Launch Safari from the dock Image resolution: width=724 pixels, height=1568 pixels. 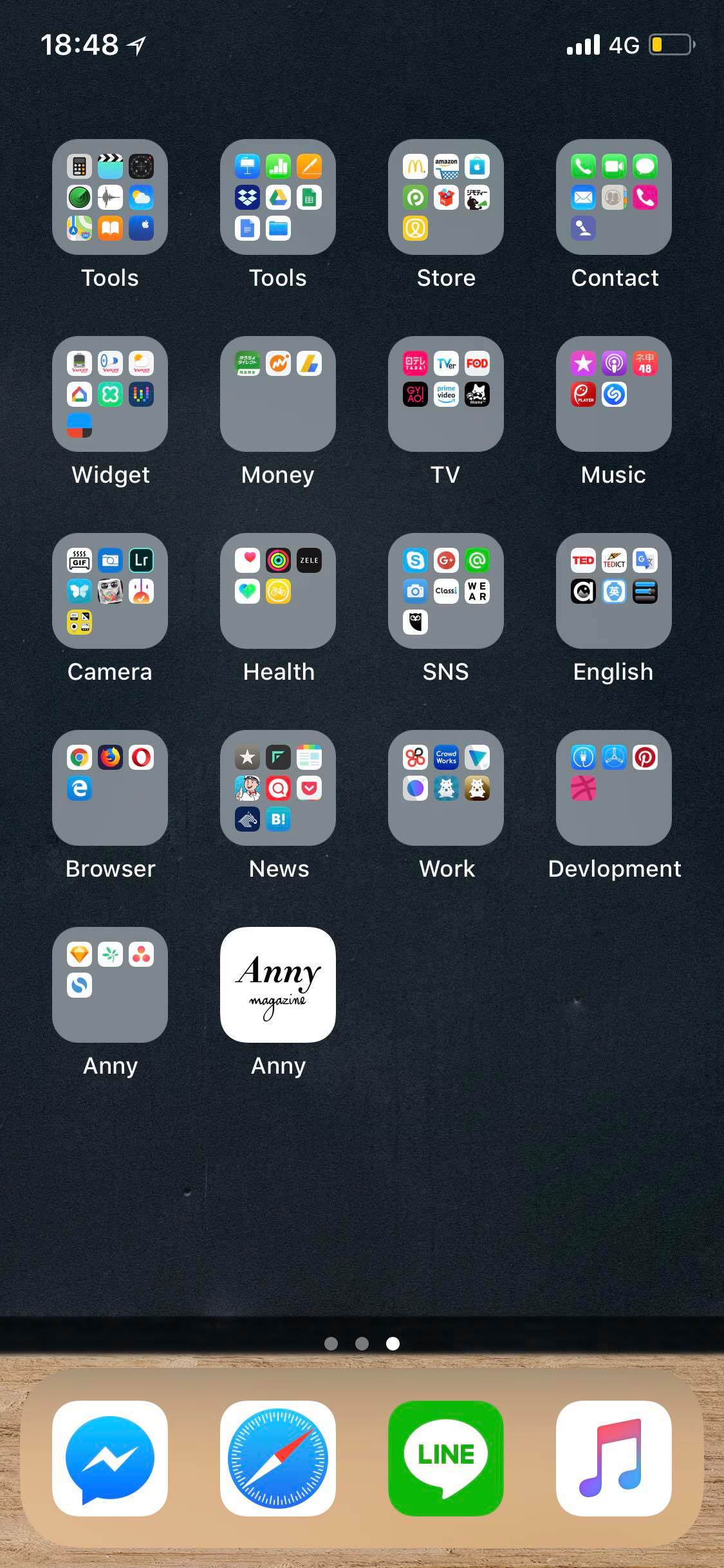point(278,1459)
